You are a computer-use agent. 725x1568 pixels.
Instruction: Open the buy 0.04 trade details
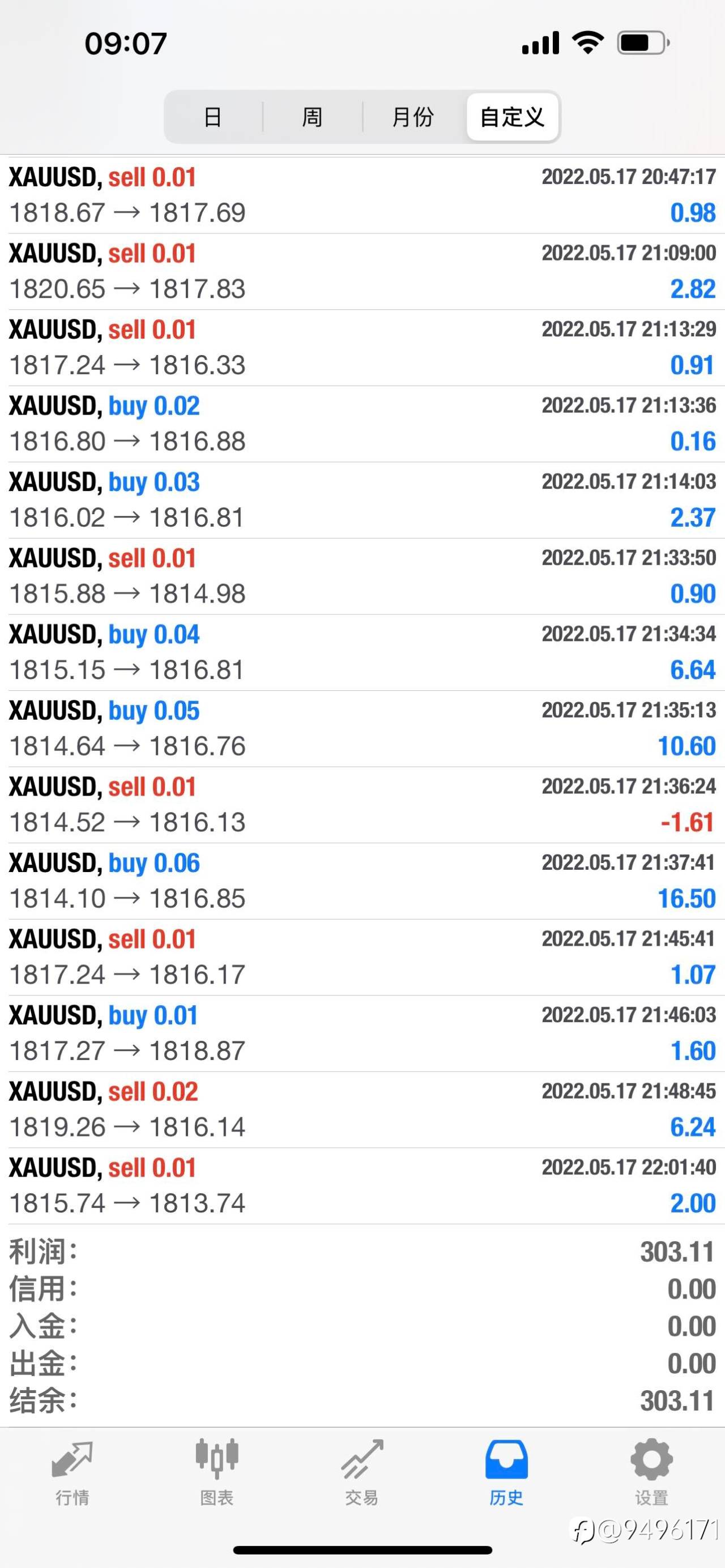click(x=362, y=652)
